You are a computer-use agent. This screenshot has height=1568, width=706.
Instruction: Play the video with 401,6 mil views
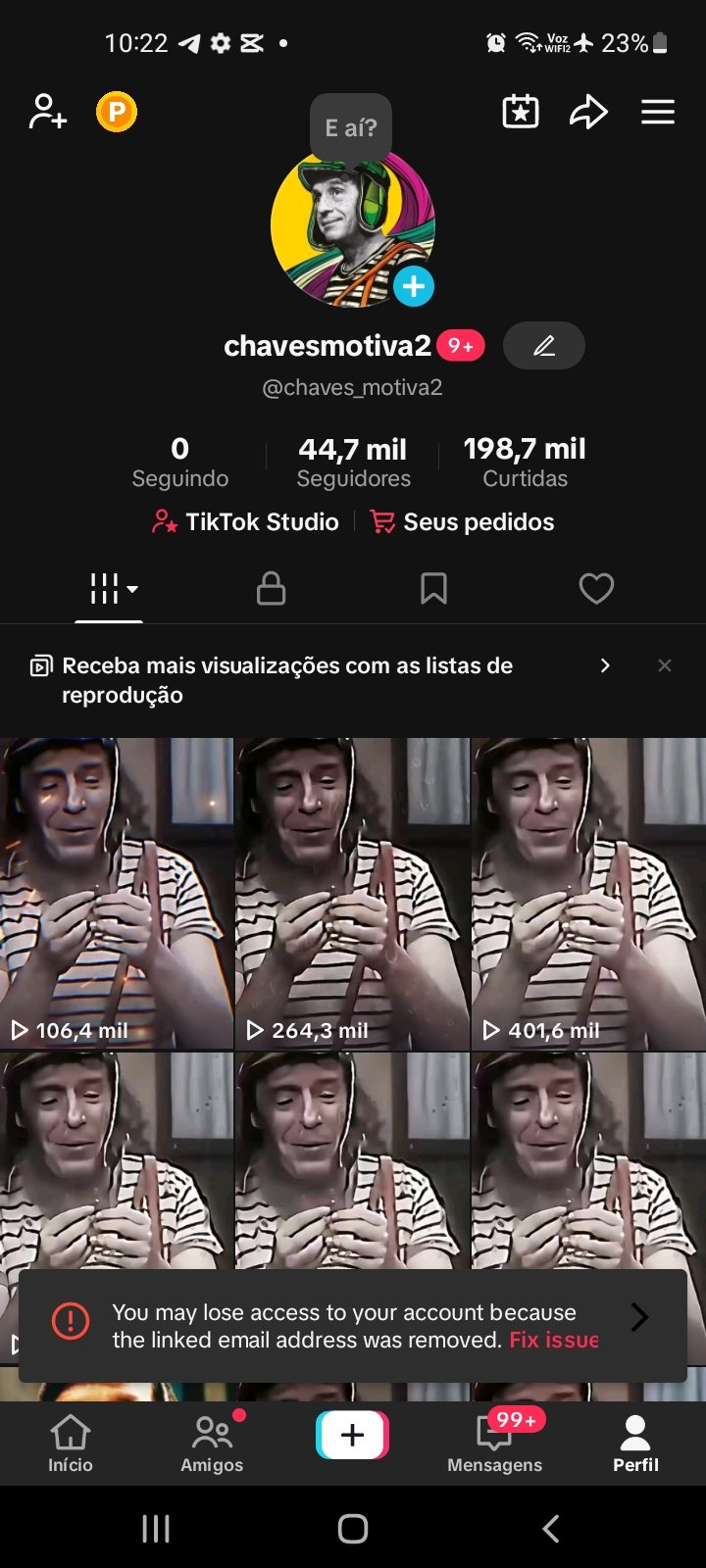588,894
